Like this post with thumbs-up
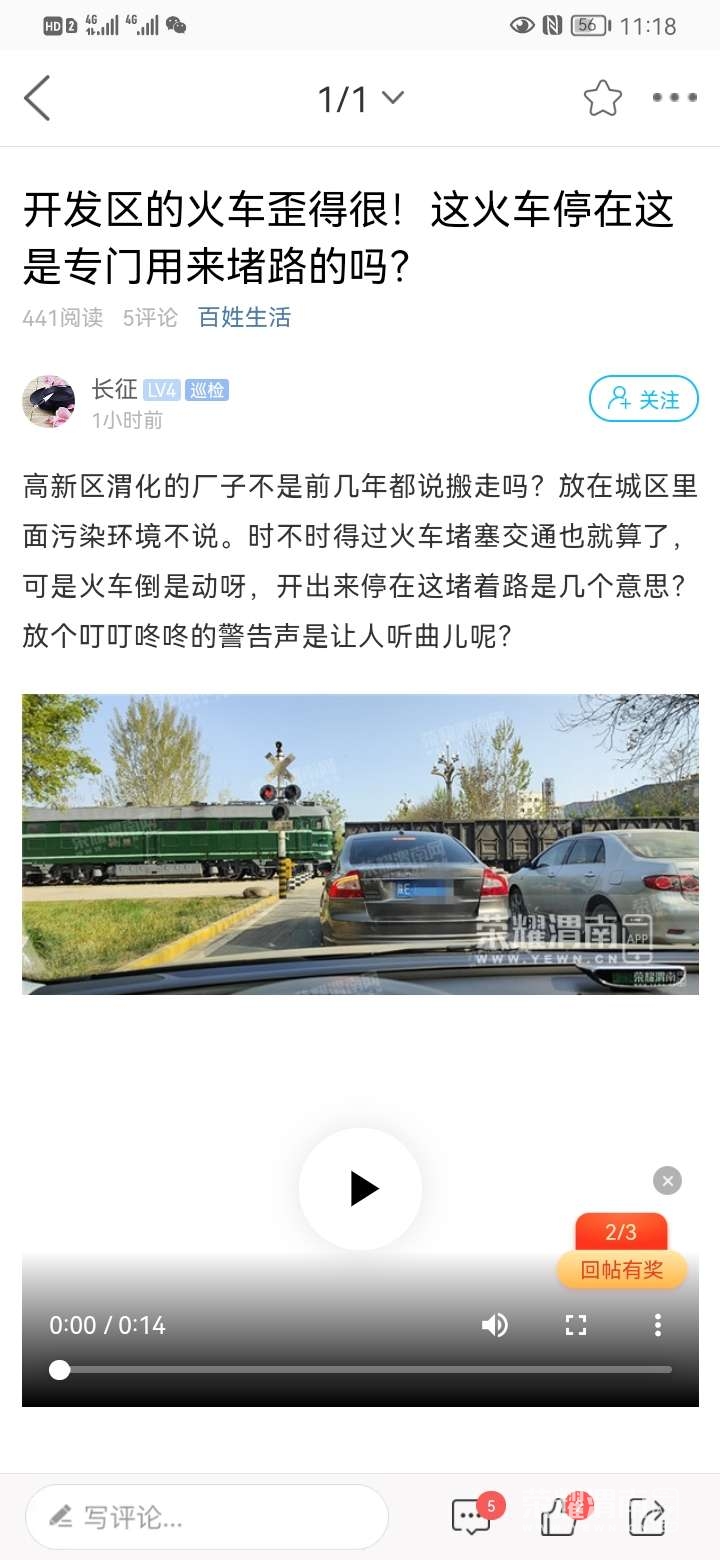Viewport: 720px width, 1560px height. pos(561,1517)
